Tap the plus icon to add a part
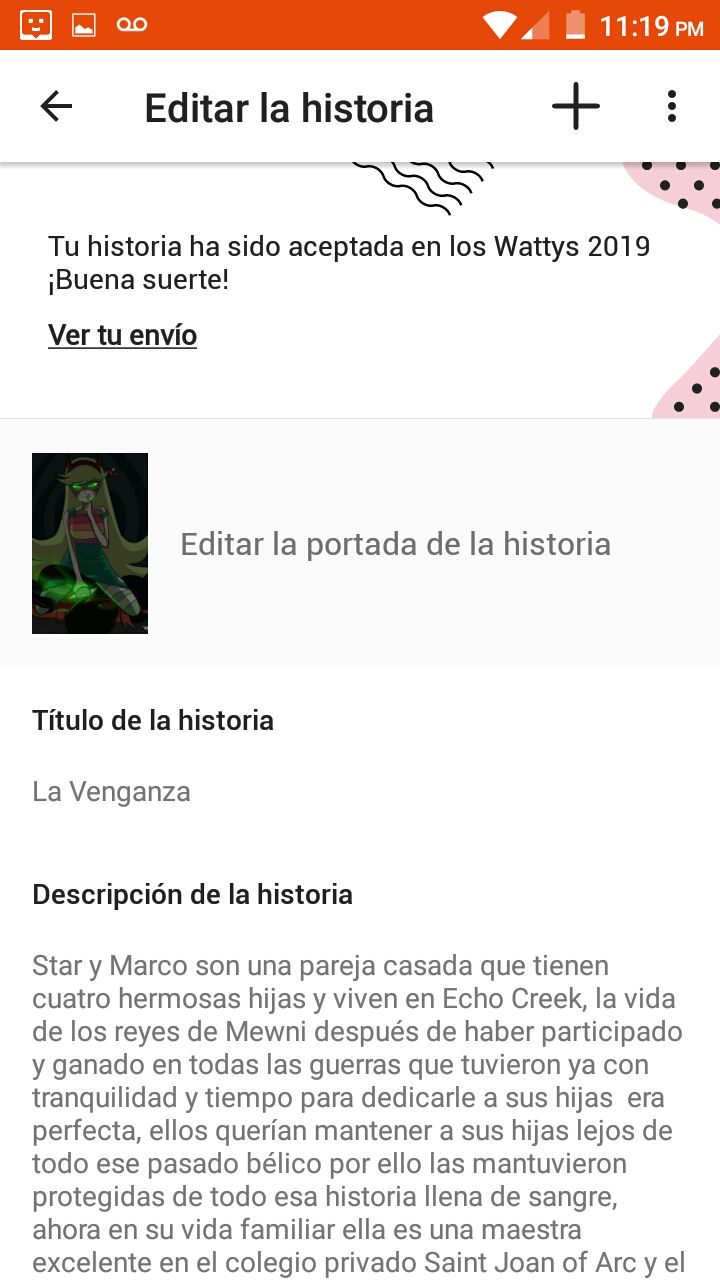Image resolution: width=720 pixels, height=1280 pixels. 576,106
